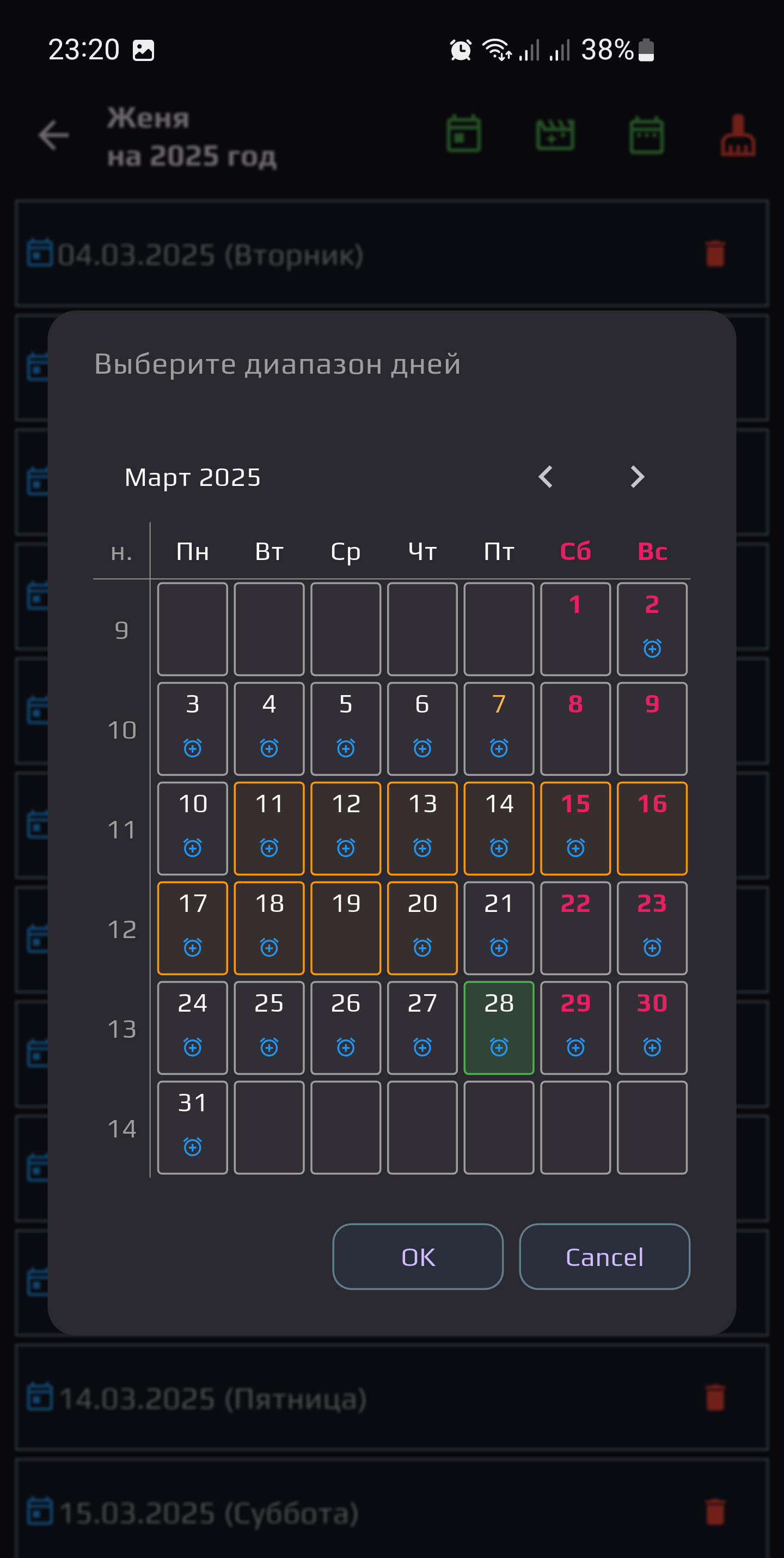The height and width of the screenshot is (1558, 784).
Task: Select Saturday March 22
Action: coord(575,928)
